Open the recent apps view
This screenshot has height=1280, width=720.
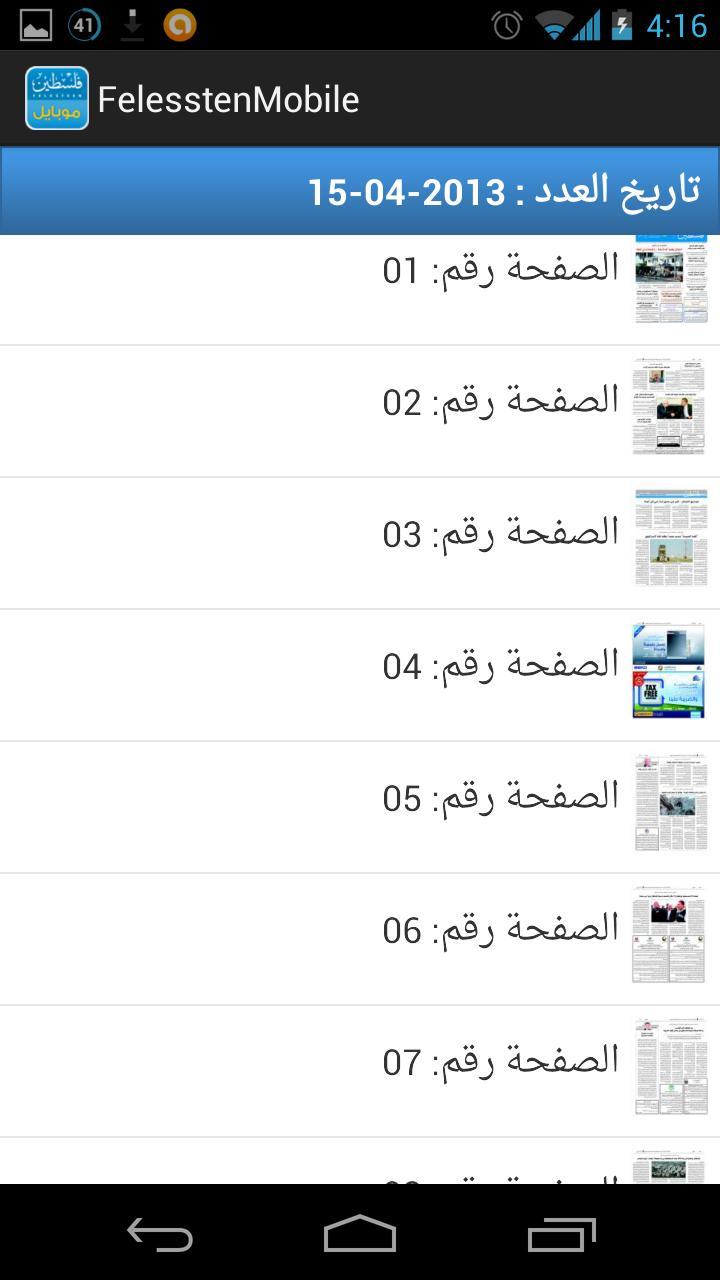click(x=560, y=1234)
